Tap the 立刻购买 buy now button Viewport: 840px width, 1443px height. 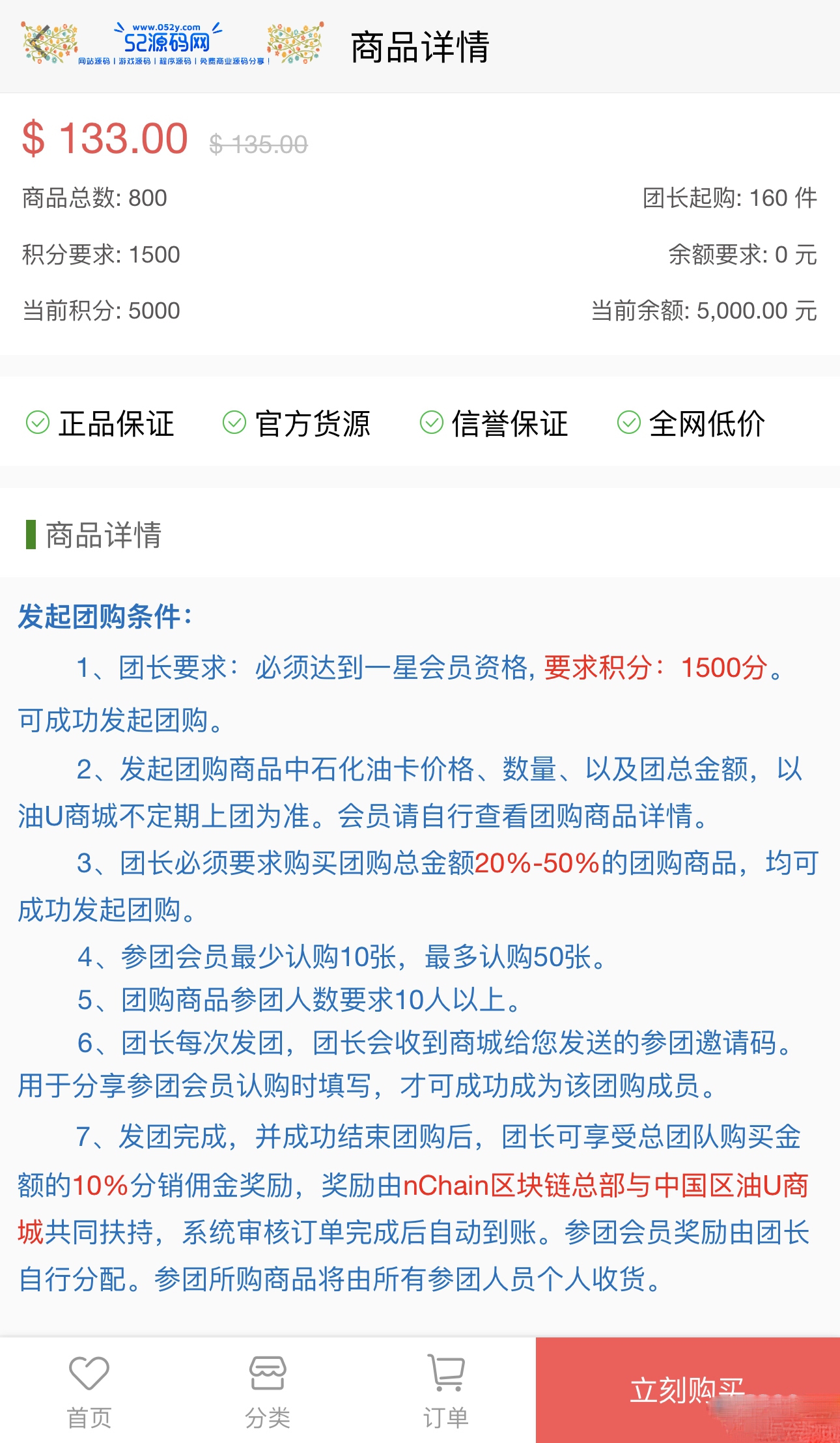(687, 1390)
